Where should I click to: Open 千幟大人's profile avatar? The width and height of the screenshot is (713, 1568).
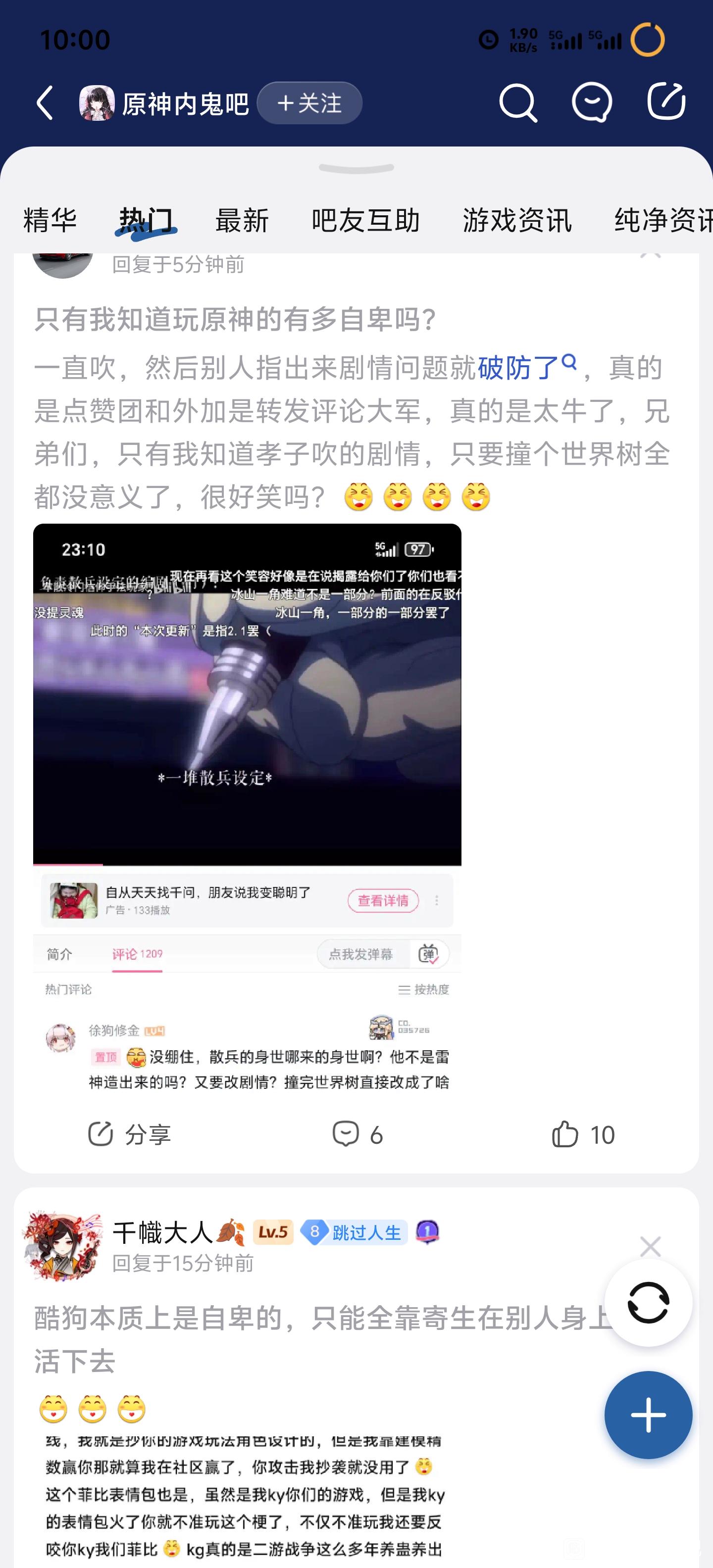61,1245
